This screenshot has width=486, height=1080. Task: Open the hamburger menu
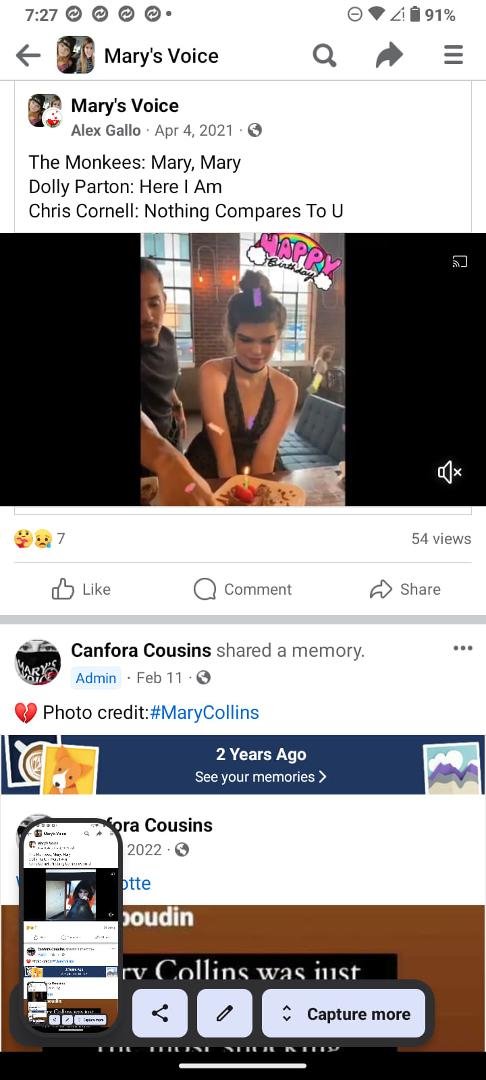453,55
